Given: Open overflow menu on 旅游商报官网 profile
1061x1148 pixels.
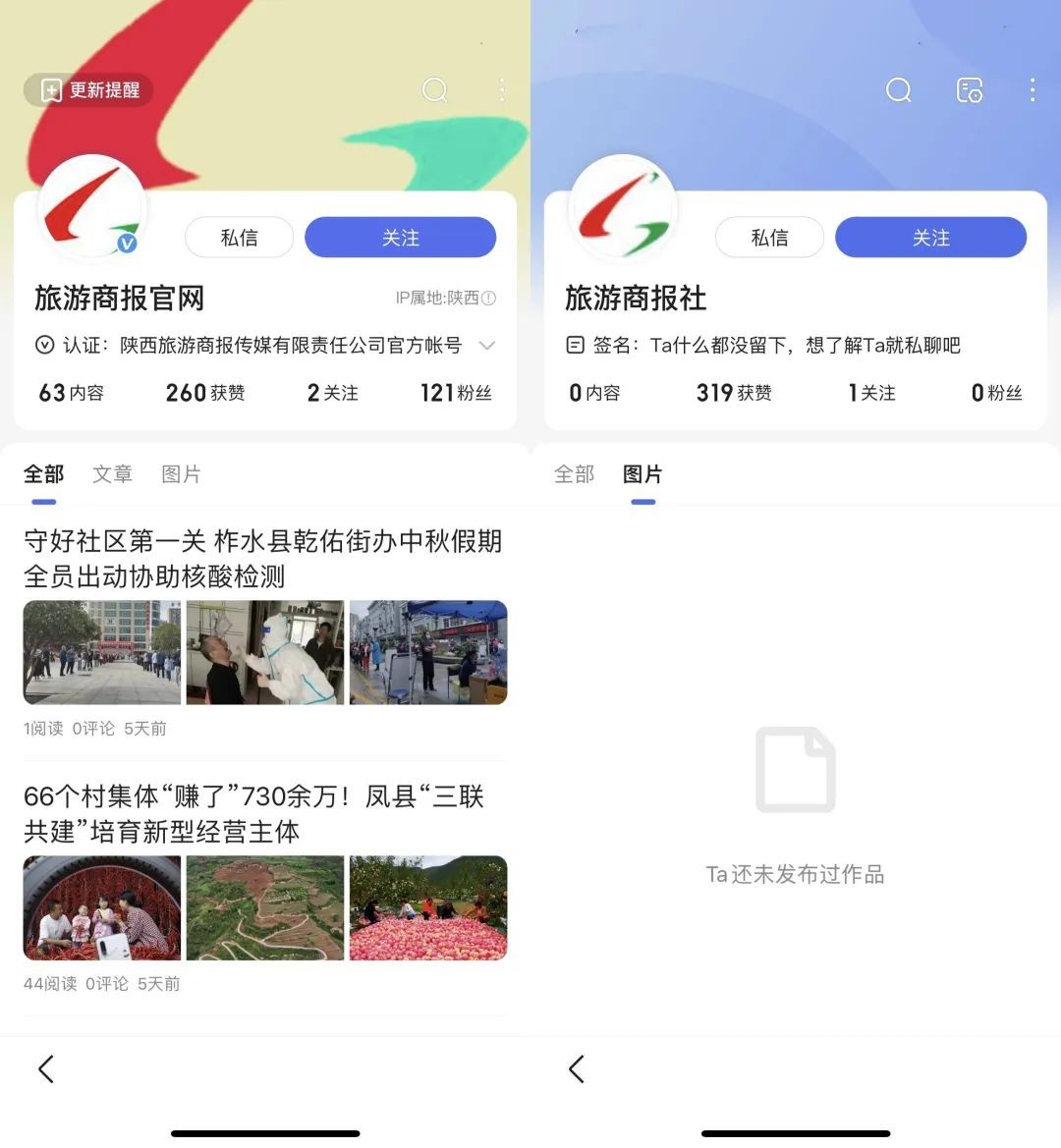Looking at the screenshot, I should pyautogui.click(x=502, y=90).
